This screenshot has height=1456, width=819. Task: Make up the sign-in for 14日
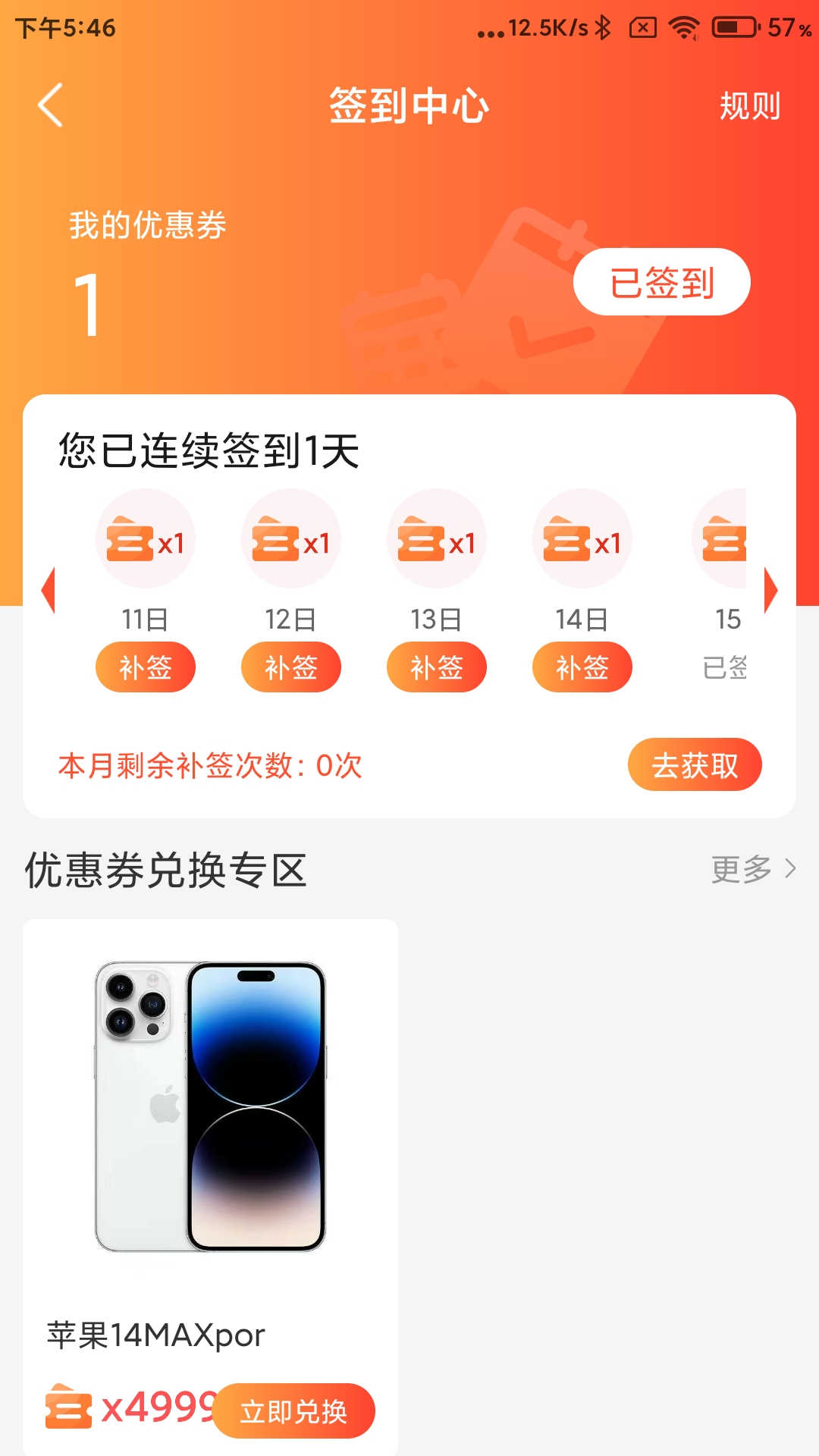point(582,667)
